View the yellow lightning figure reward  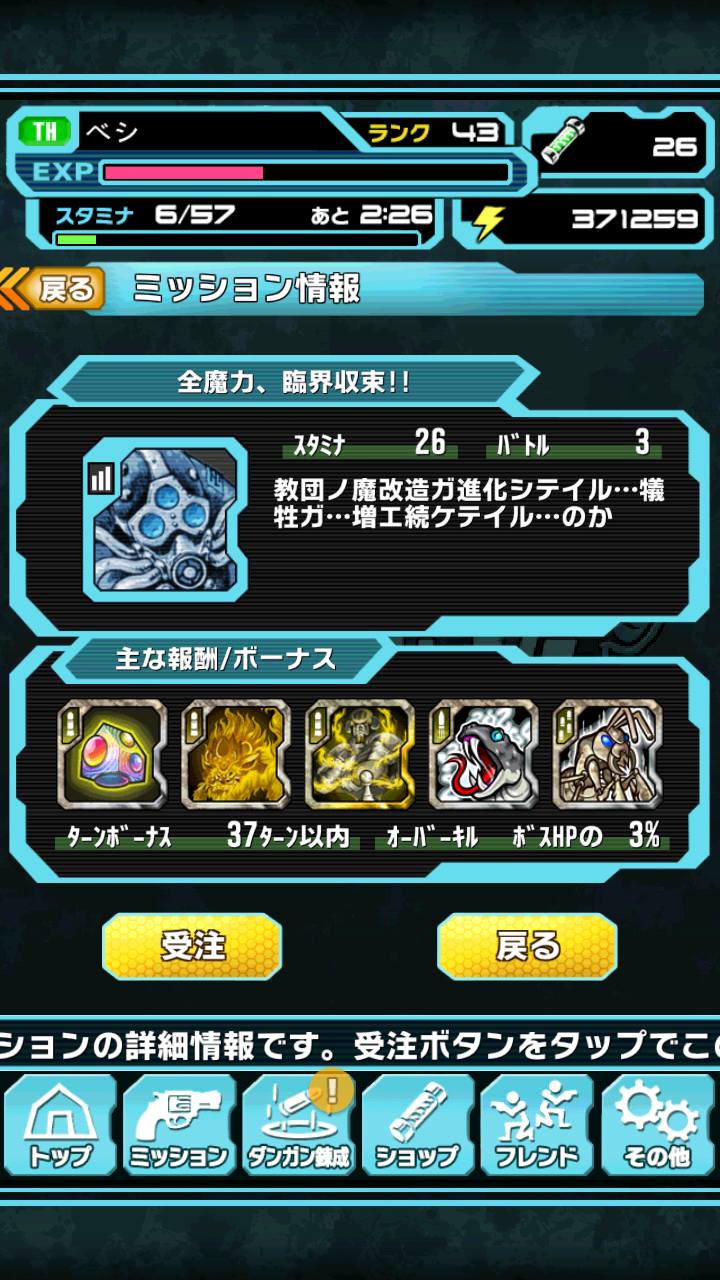(x=359, y=755)
